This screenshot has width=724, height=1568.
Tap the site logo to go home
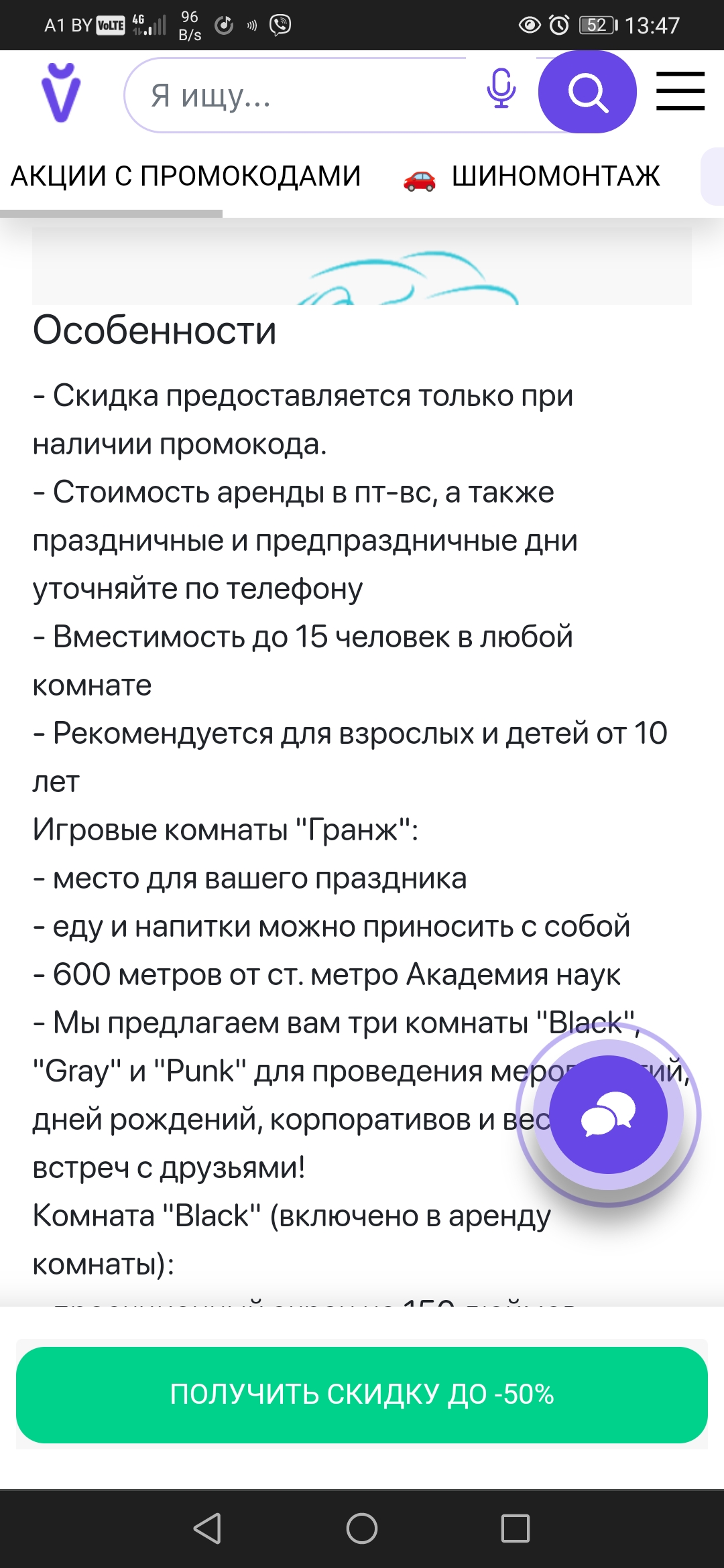tap(61, 93)
